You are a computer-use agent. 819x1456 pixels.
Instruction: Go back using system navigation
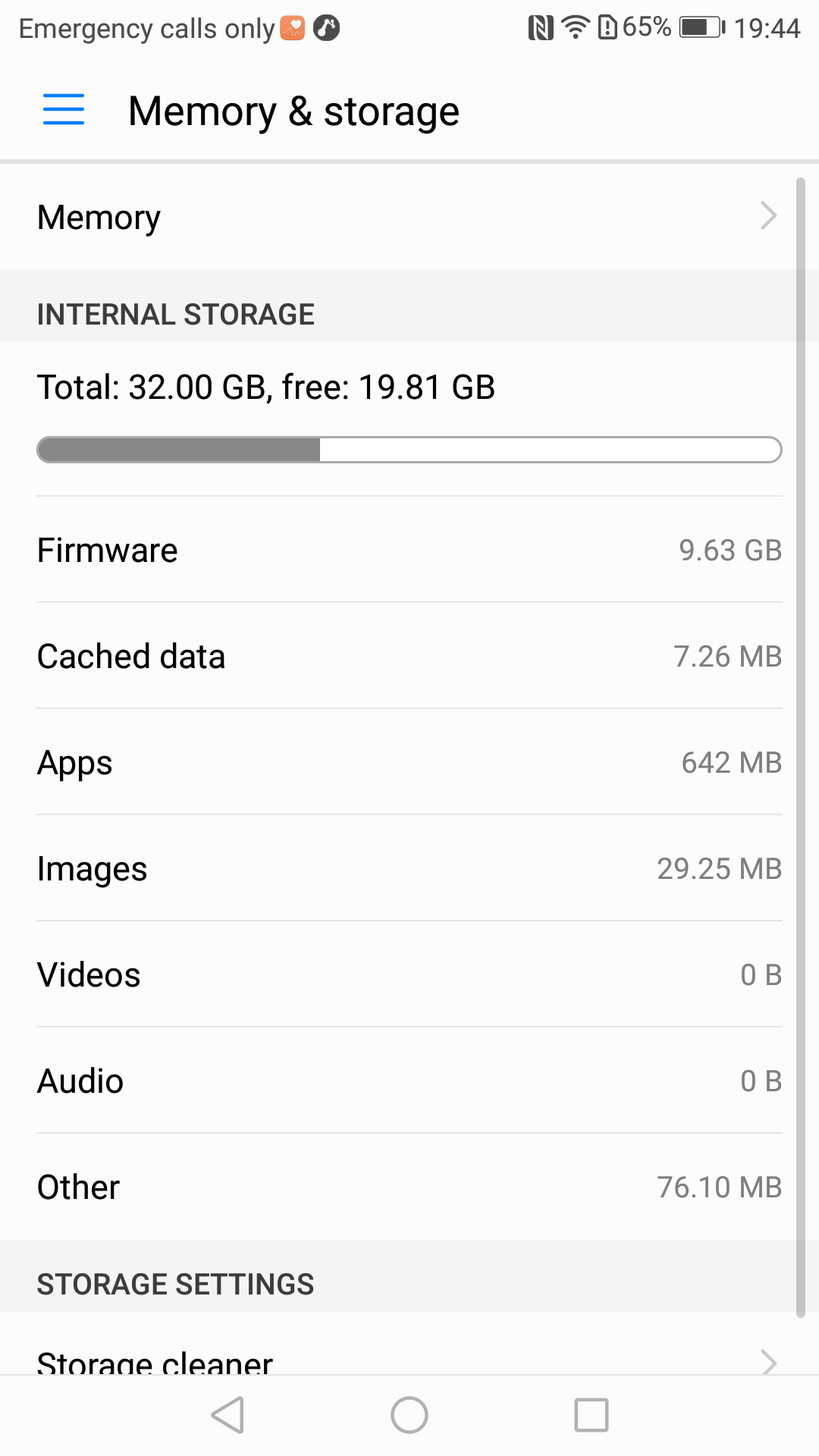click(x=227, y=1415)
